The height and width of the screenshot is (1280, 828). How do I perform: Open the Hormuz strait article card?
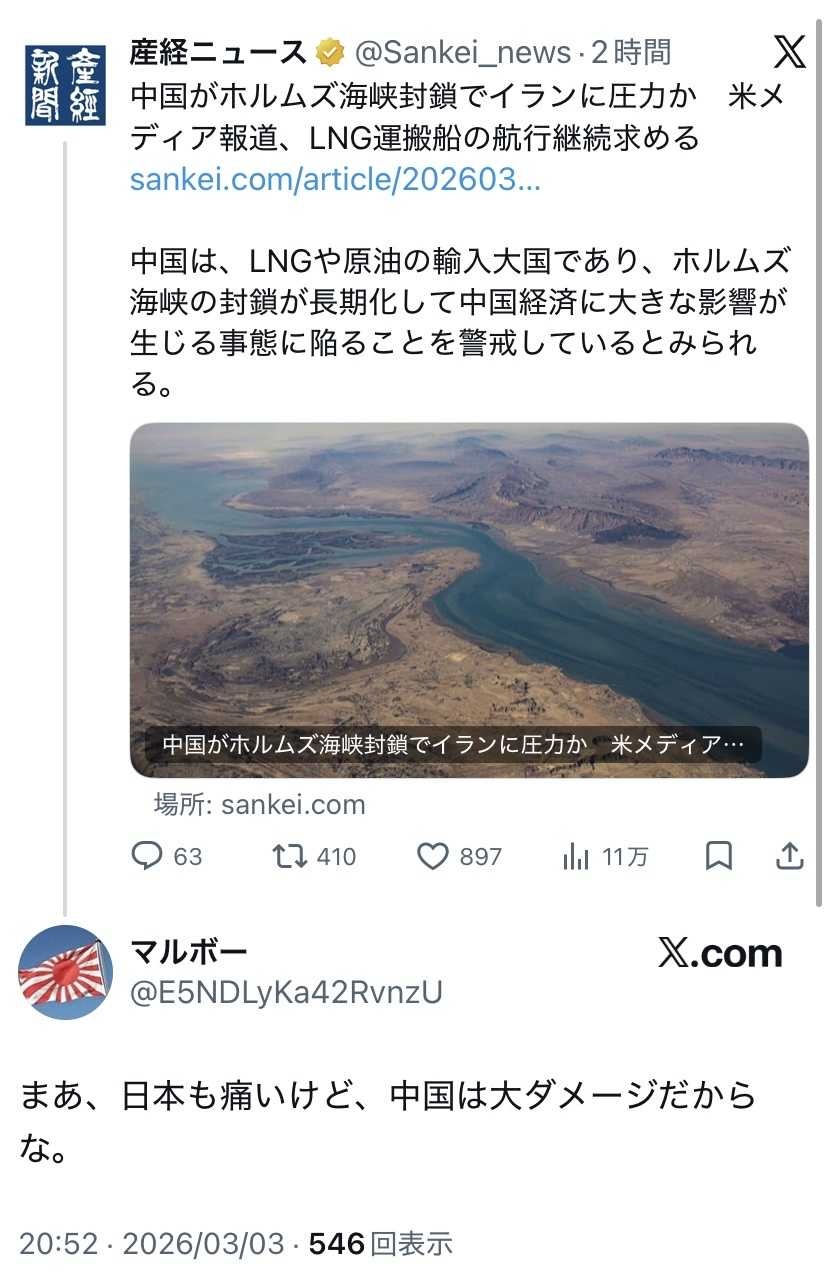tap(469, 600)
